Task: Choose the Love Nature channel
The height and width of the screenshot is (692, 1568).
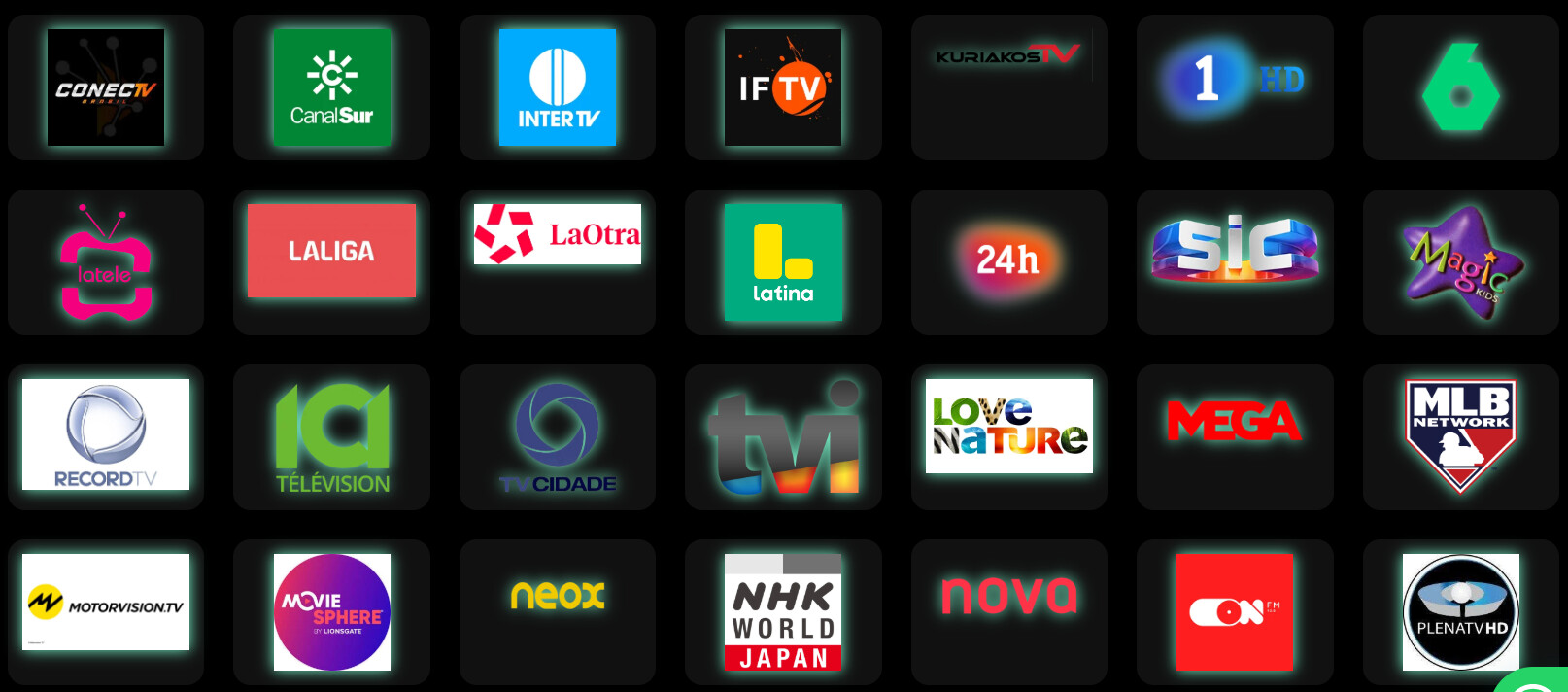Action: pyautogui.click(x=1008, y=427)
